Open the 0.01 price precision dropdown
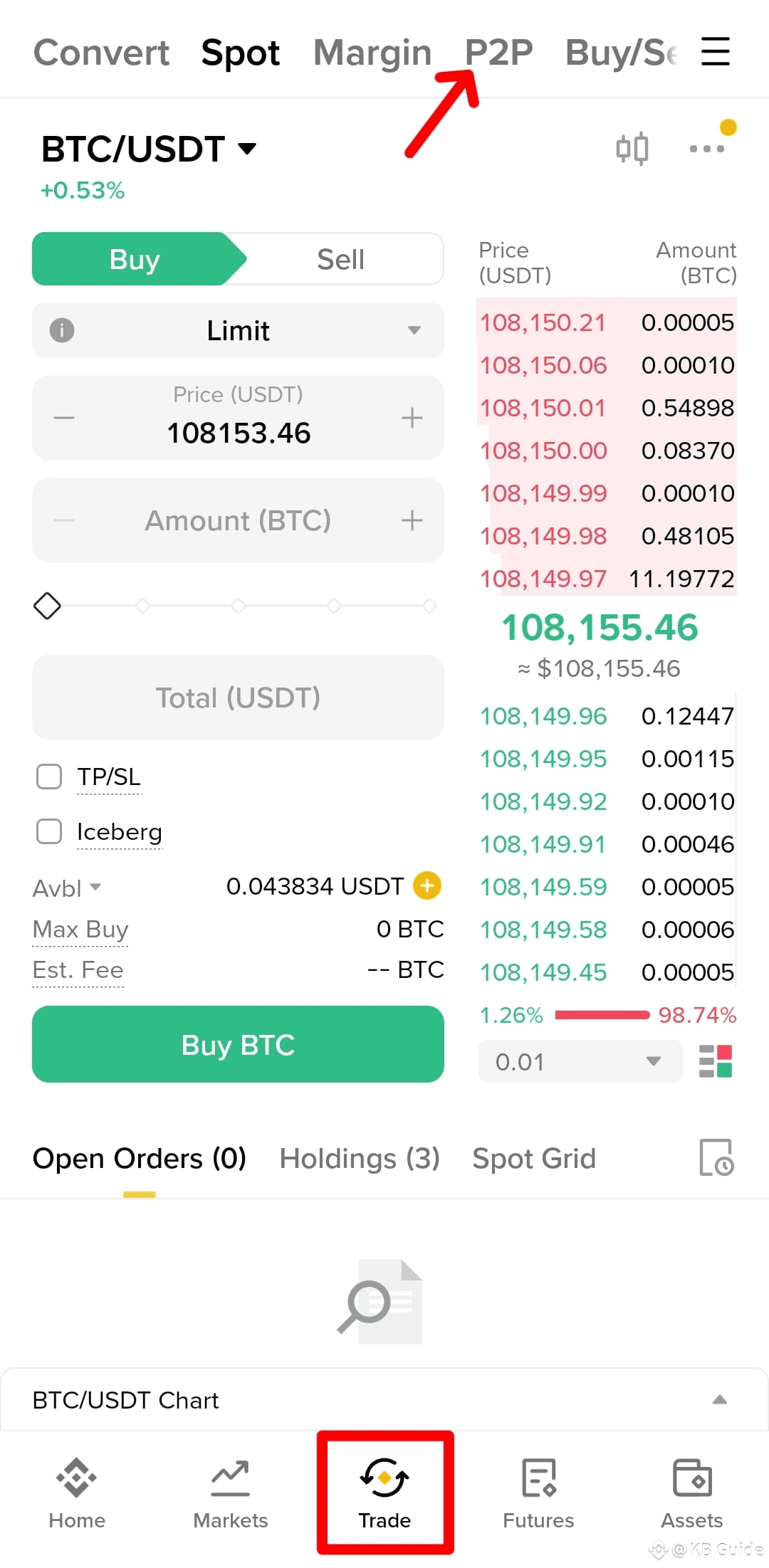 pyautogui.click(x=580, y=1061)
